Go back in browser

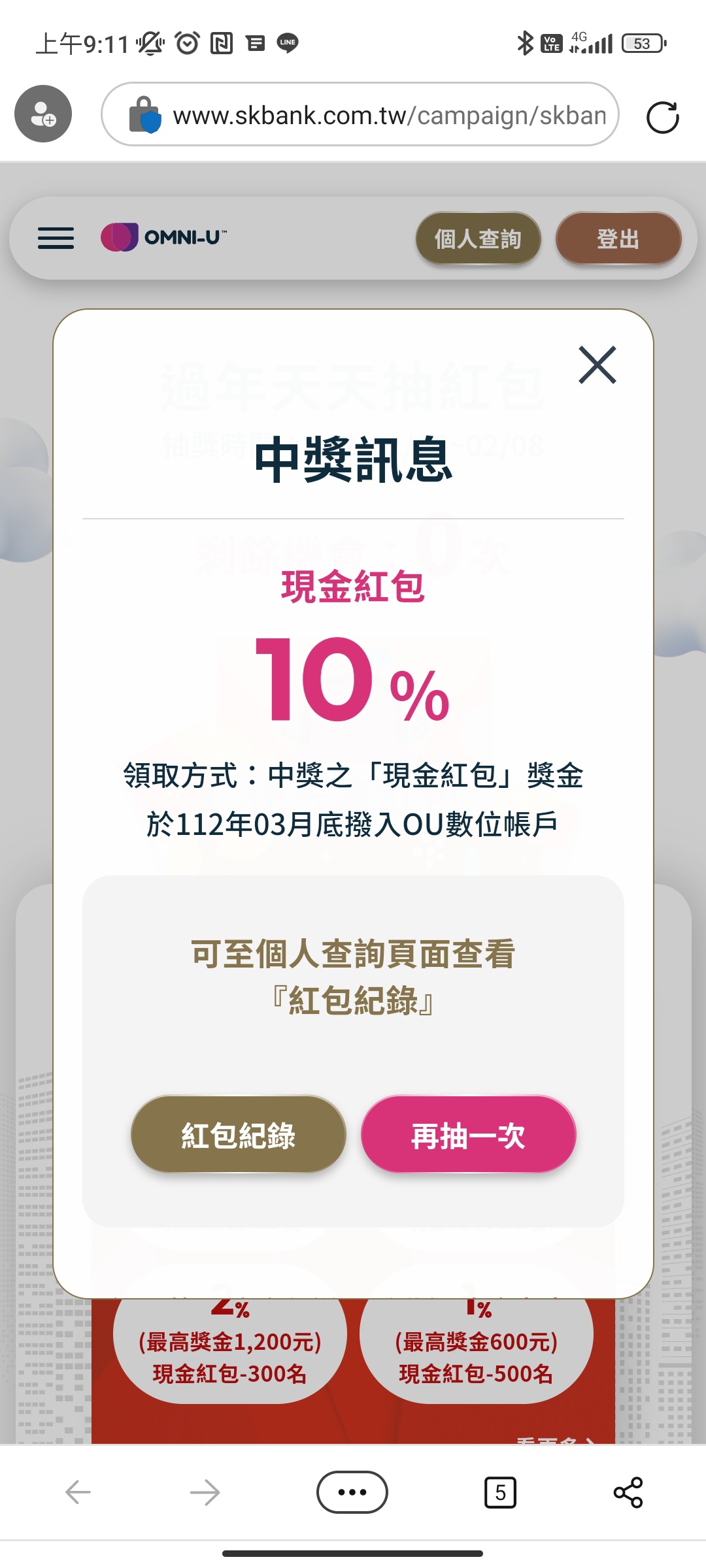coord(78,1492)
